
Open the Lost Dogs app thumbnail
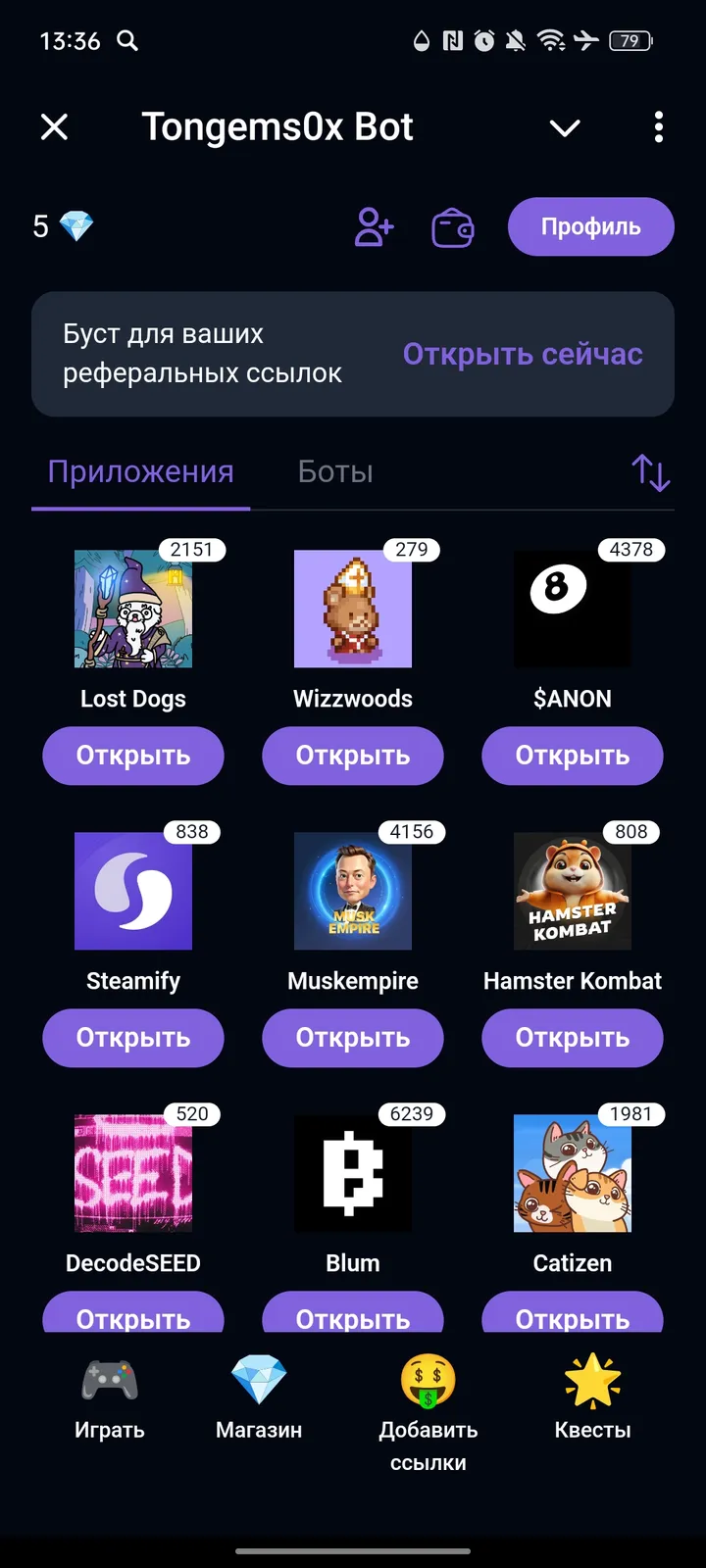pos(133,609)
